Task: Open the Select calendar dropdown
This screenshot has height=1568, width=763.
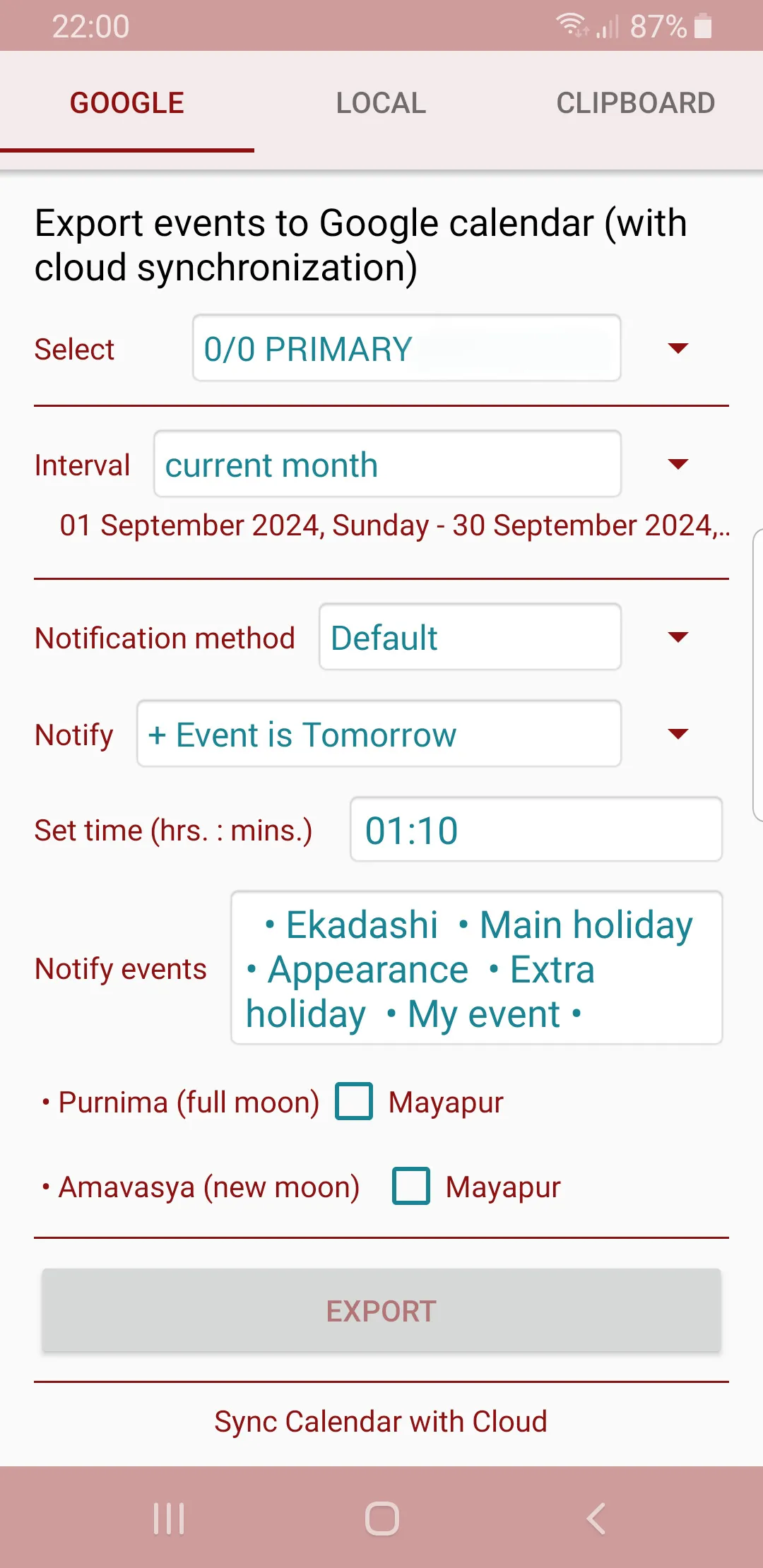Action: point(408,348)
